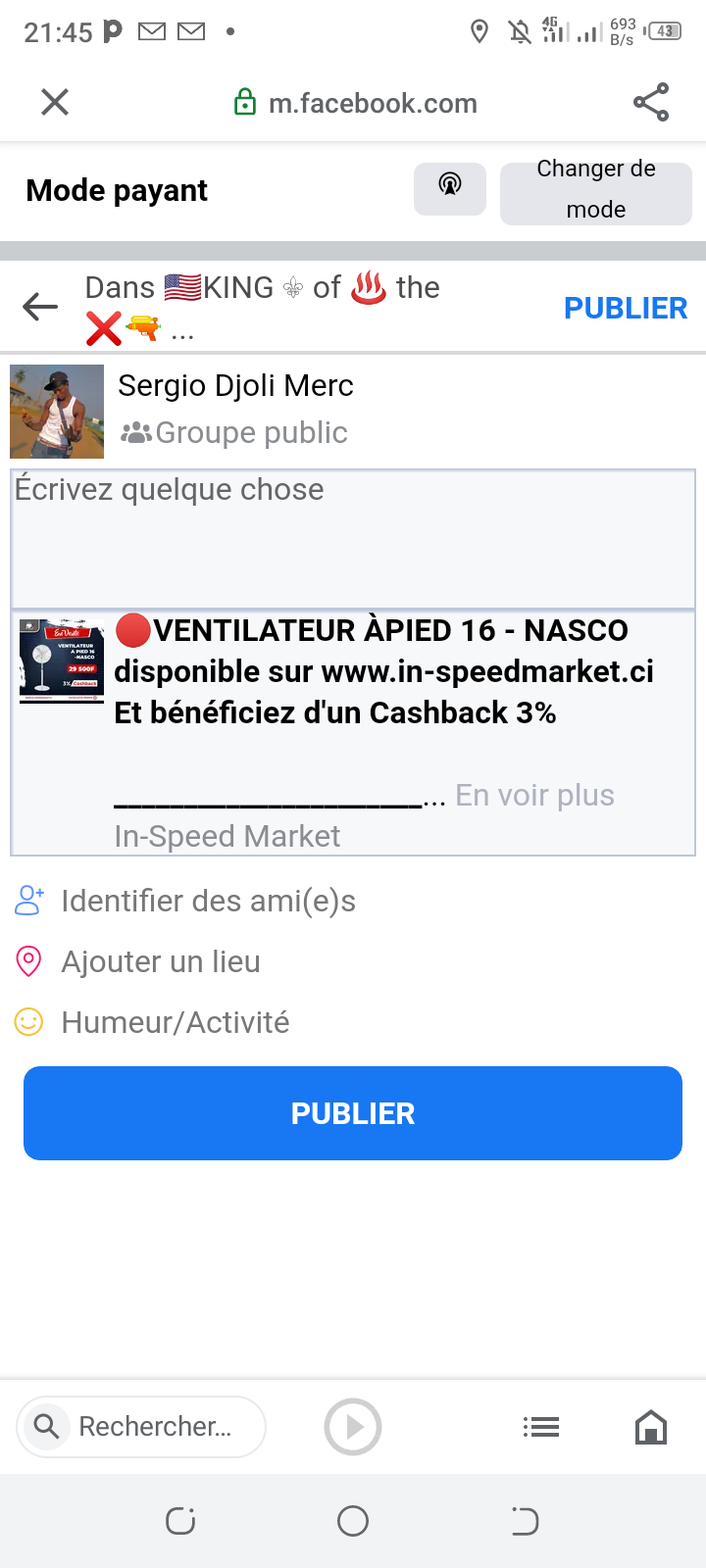This screenshot has height=1568, width=706.
Task: Choose Ajouter un lieu
Action: click(160, 961)
